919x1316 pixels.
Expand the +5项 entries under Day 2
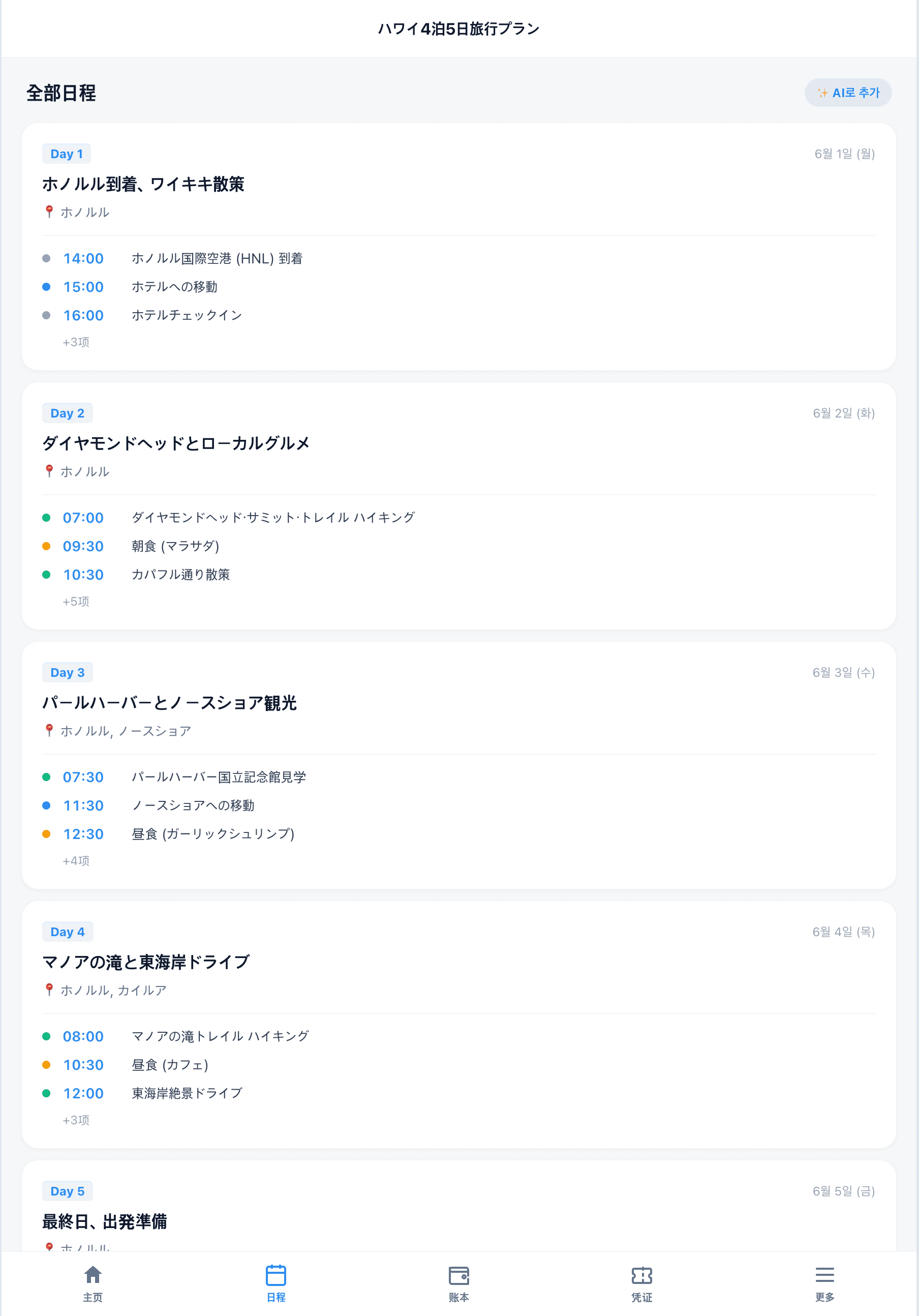tap(76, 601)
